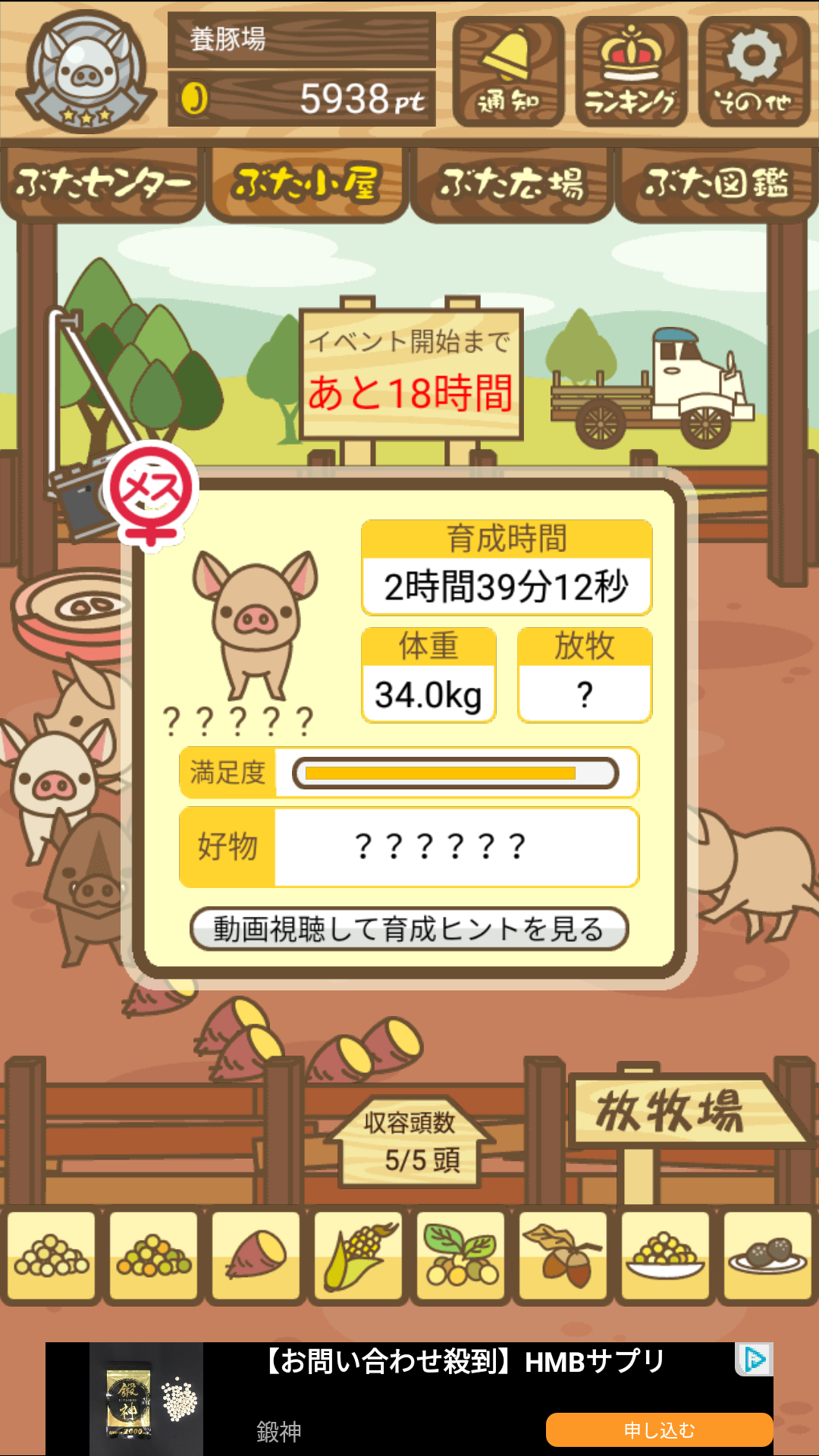The height and width of the screenshot is (1456, 819).
Task: Select the corn feed
Action: (x=359, y=1255)
